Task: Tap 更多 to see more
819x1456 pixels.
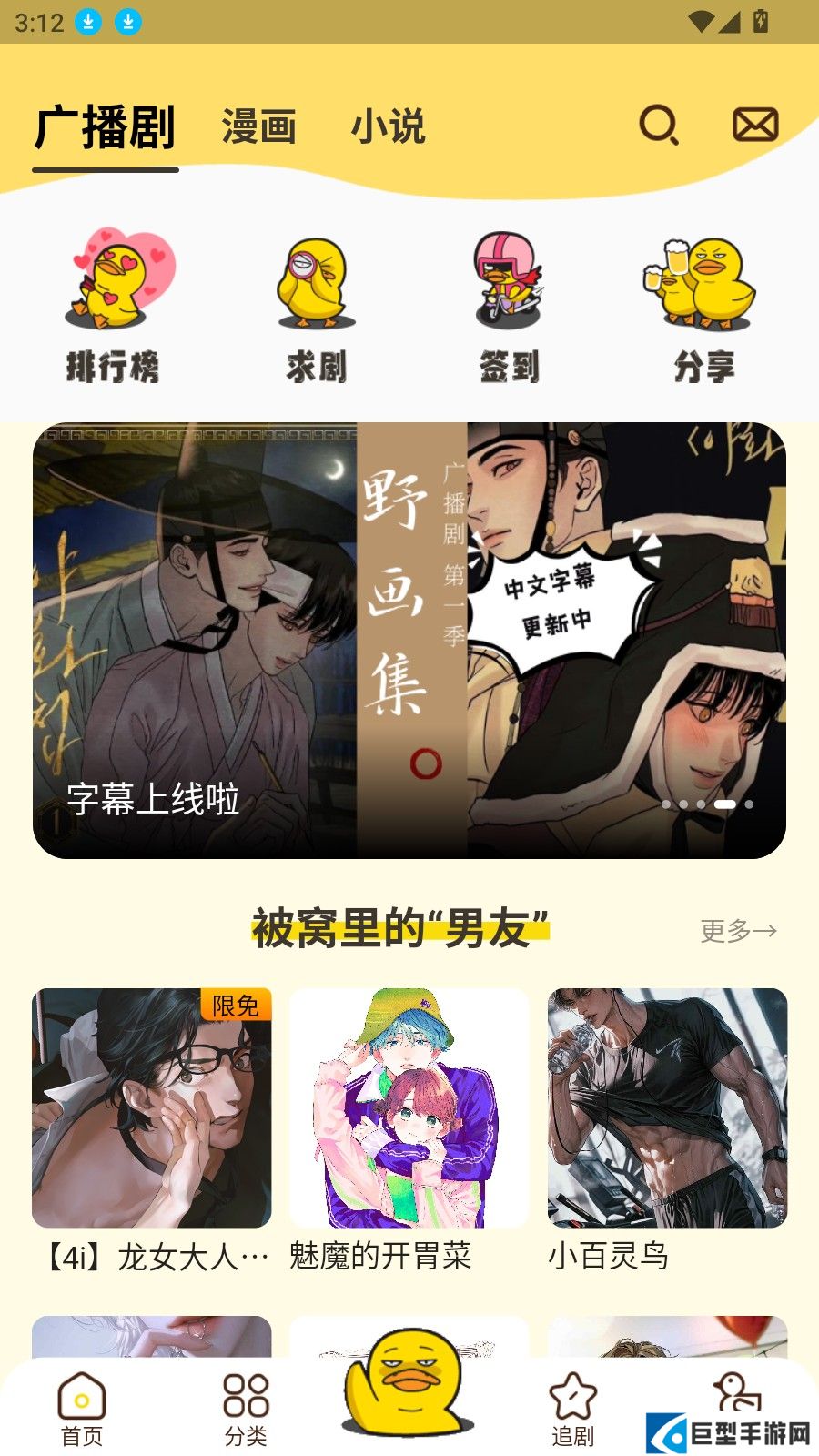Action: click(737, 930)
